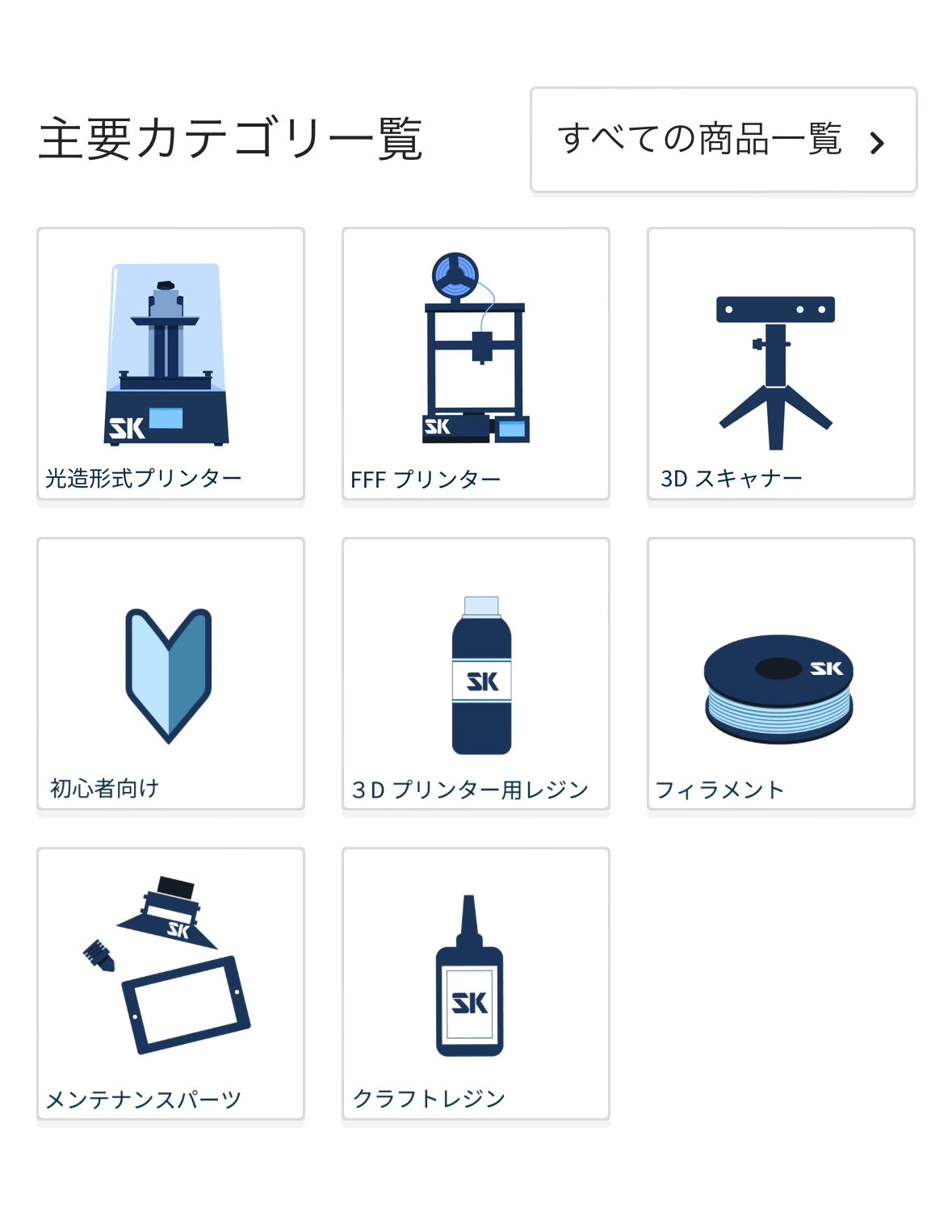Image resolution: width=952 pixels, height=1232 pixels.
Task: Select the FFF プリンター category card
Action: (x=476, y=364)
